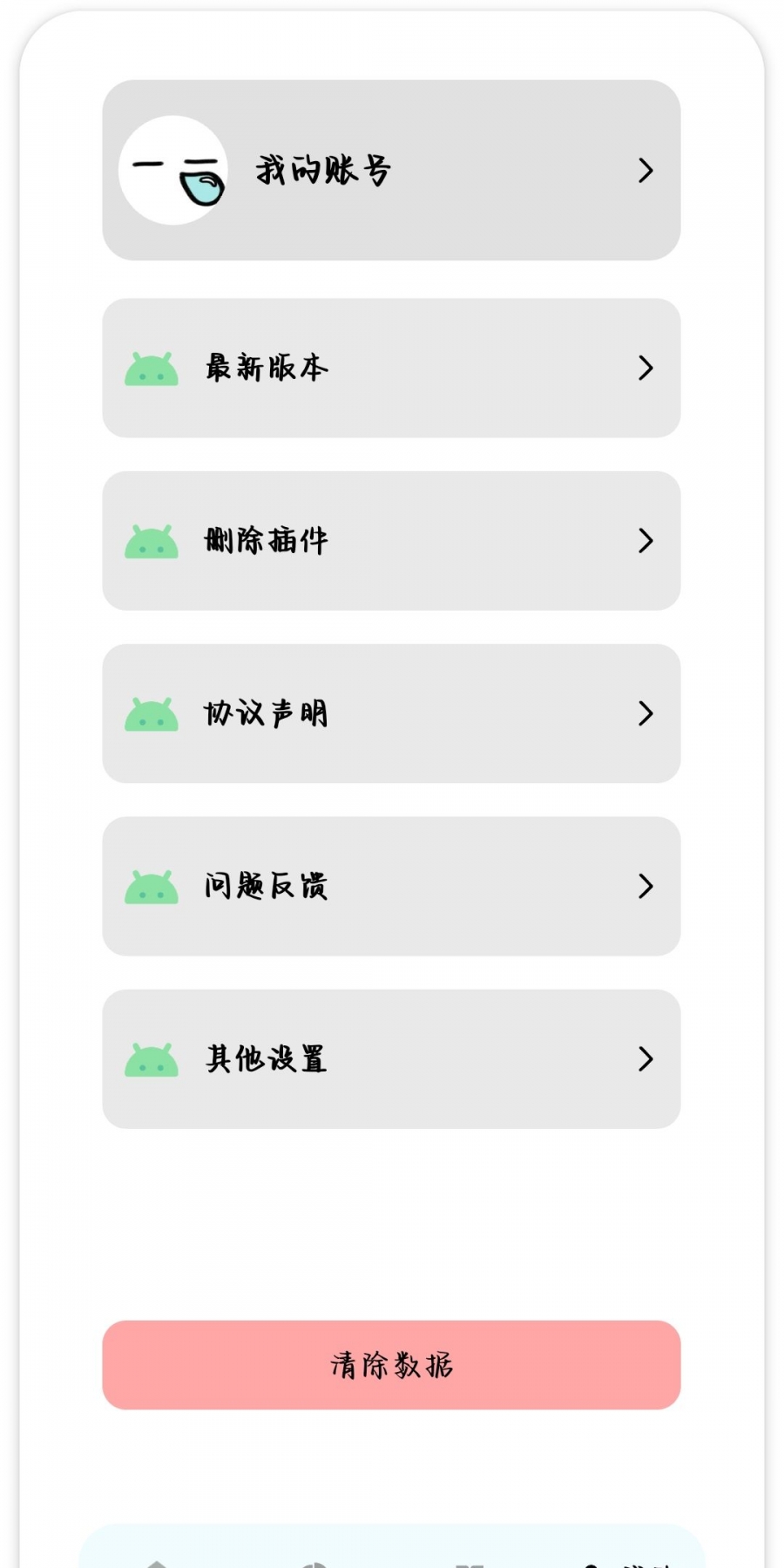Viewport: 784px width, 1568px height.
Task: Open the 其他设置 row
Action: pyautogui.click(x=391, y=1058)
